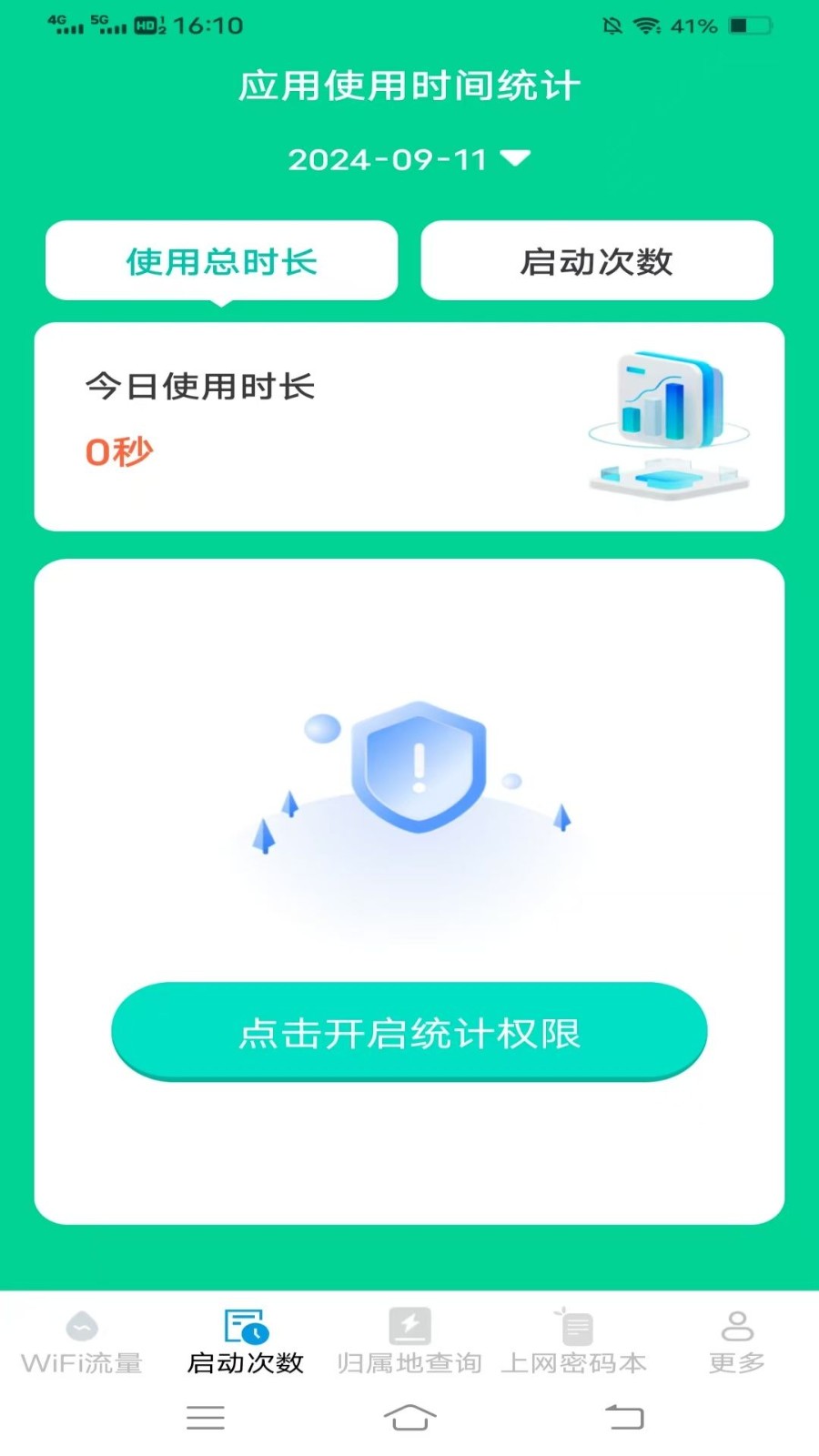This screenshot has height=1456, width=819.
Task: Open the 启动次数 bottom navigation tab
Action: 245,1341
